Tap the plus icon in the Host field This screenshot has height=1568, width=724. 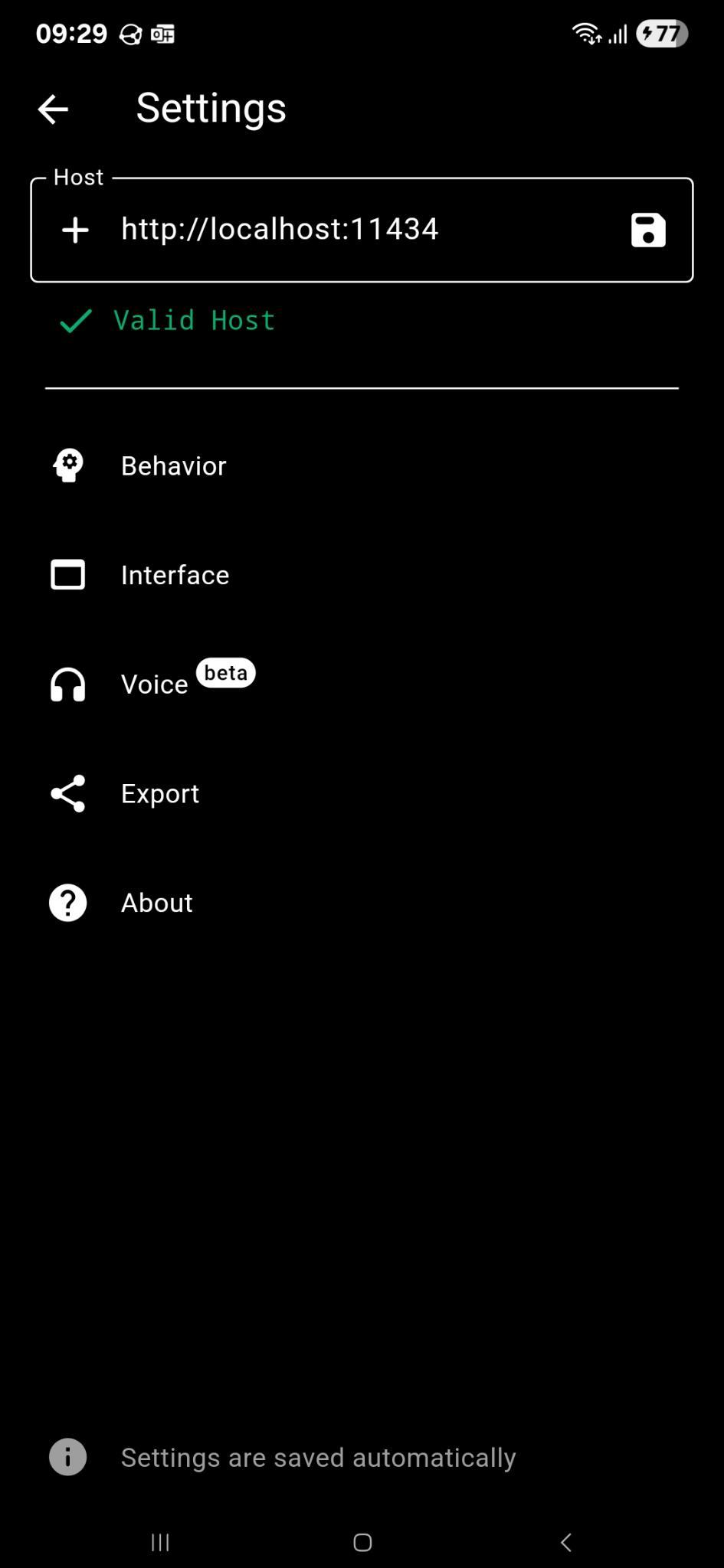(75, 230)
